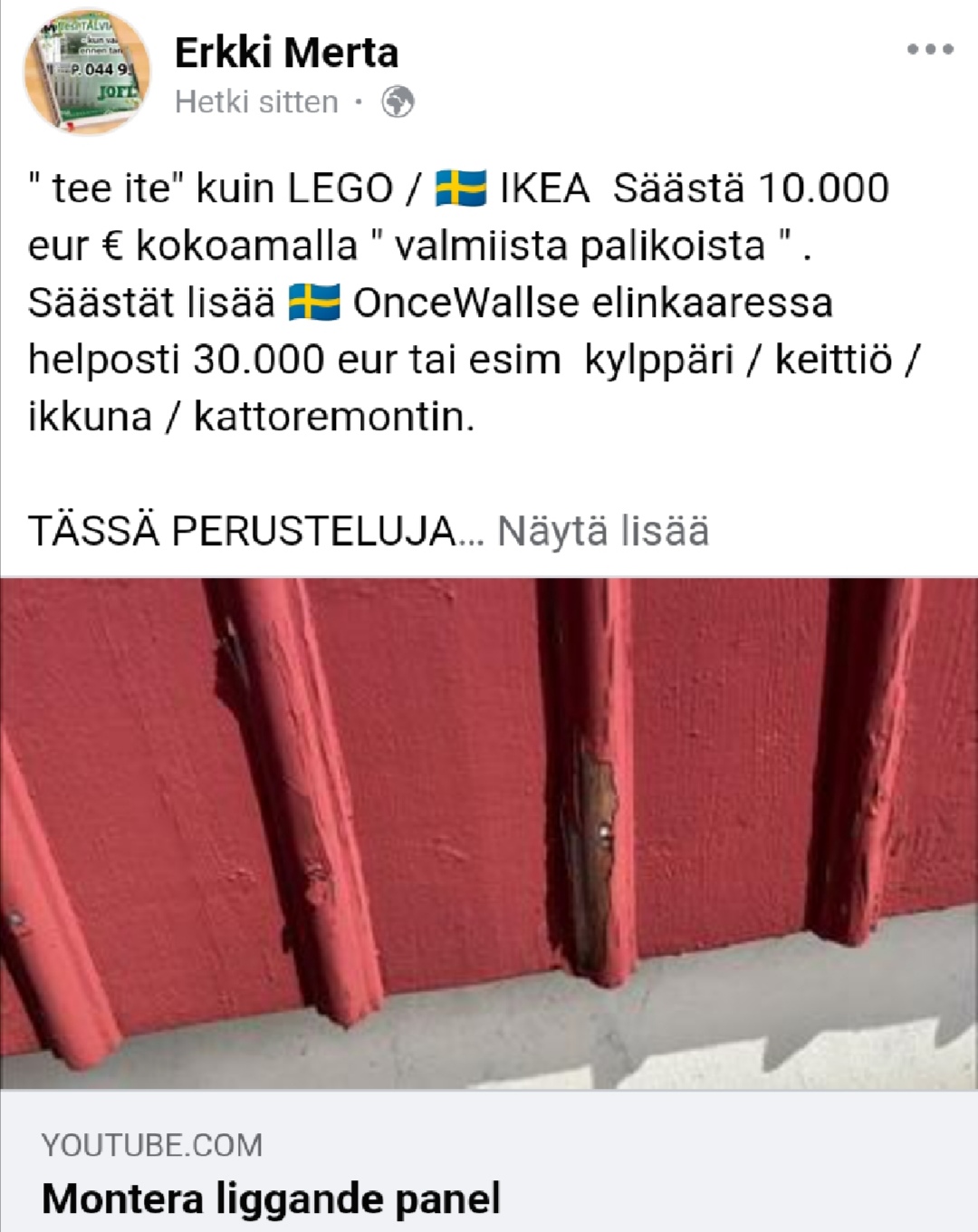The width and height of the screenshot is (978, 1232).
Task: Open the Montera liggande panel YouTube link
Action: [x=271, y=1198]
